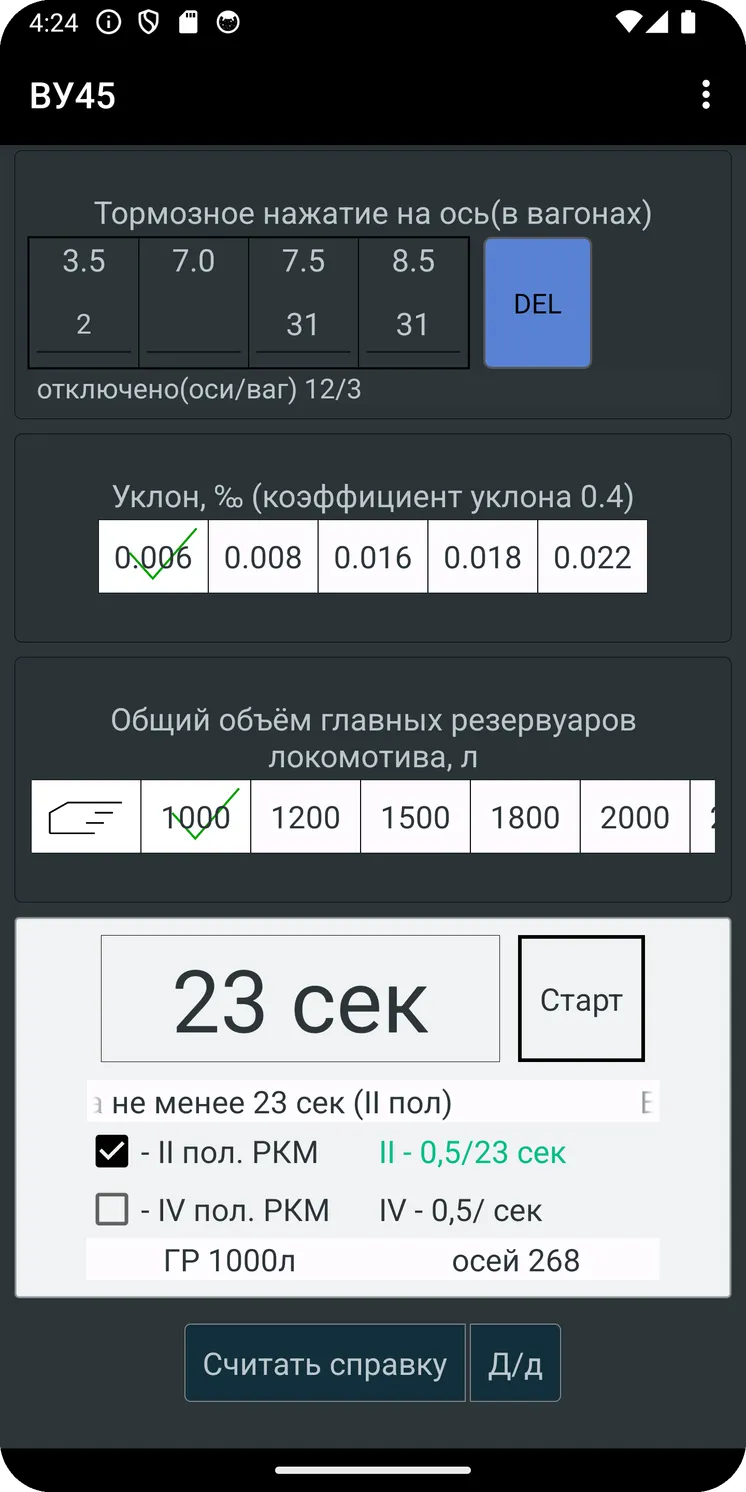The image size is (746, 1492).
Task: Pick slope 0.018
Action: [x=483, y=557]
